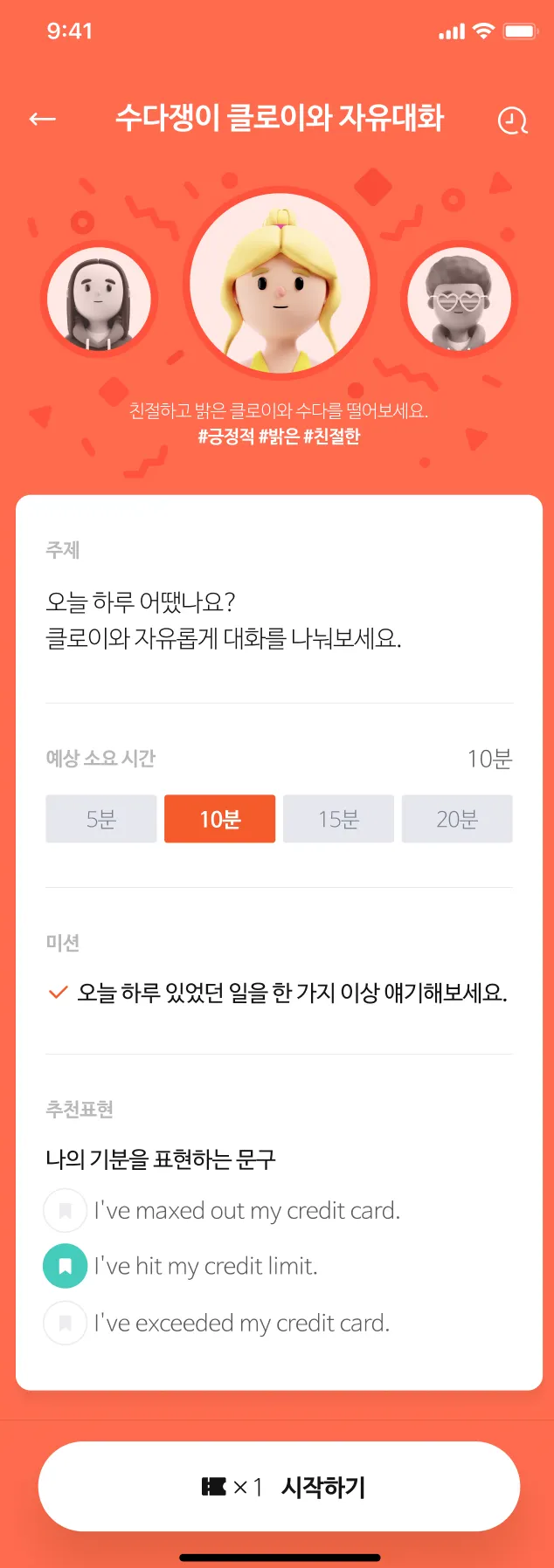Choose the 5분 duration option

tap(101, 819)
